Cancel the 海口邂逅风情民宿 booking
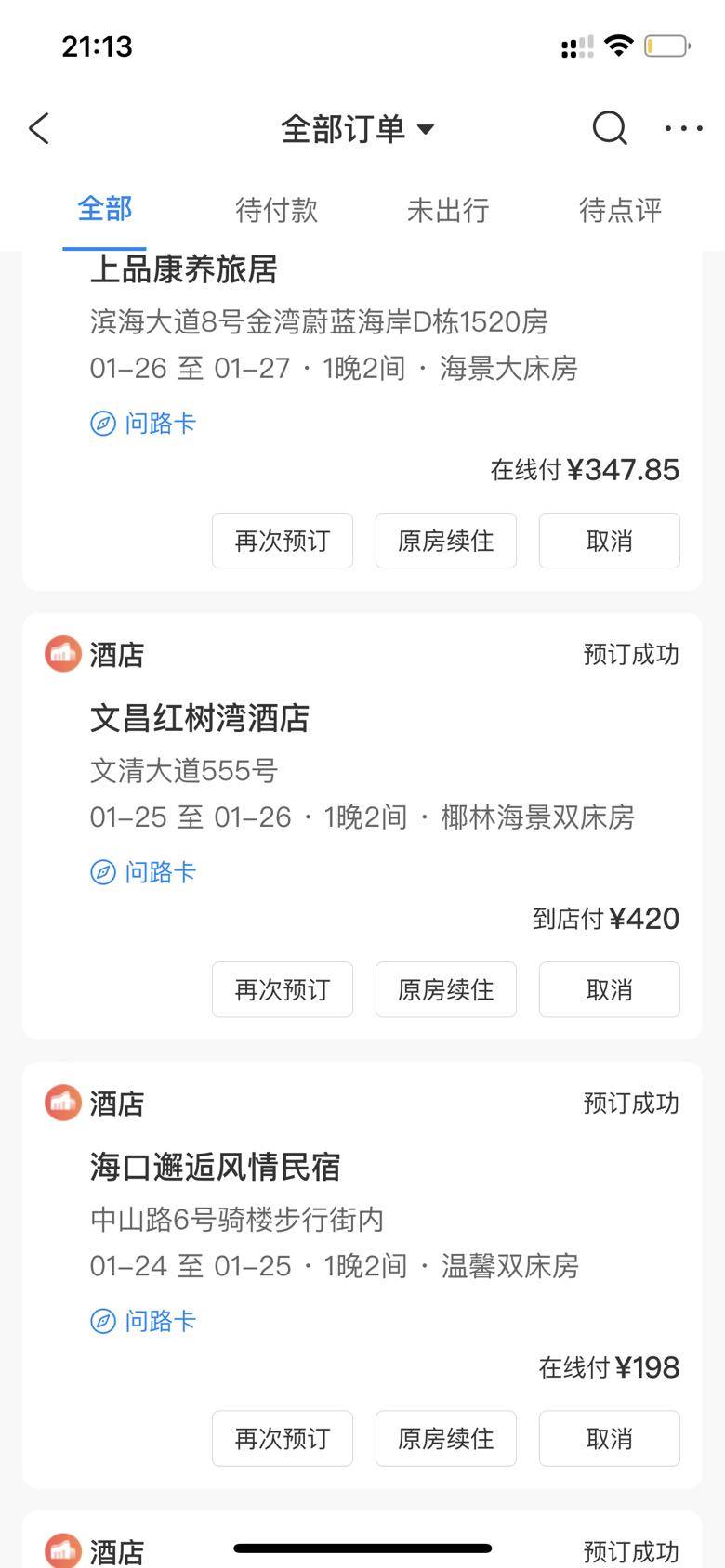The width and height of the screenshot is (725, 1568). tap(610, 1438)
